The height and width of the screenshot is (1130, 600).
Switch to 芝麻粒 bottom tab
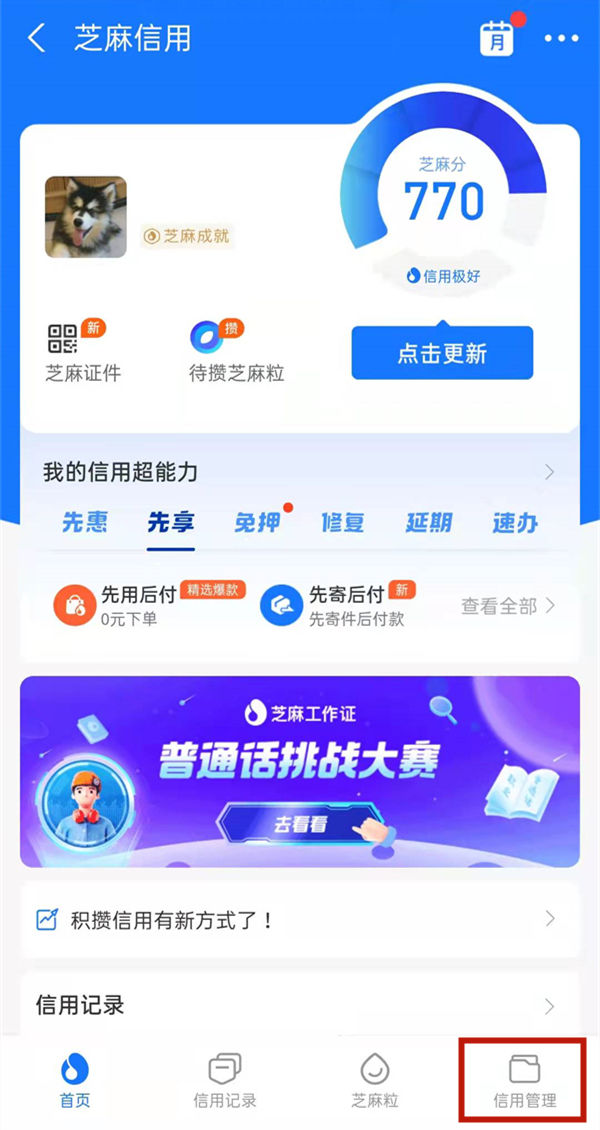tap(375, 1081)
